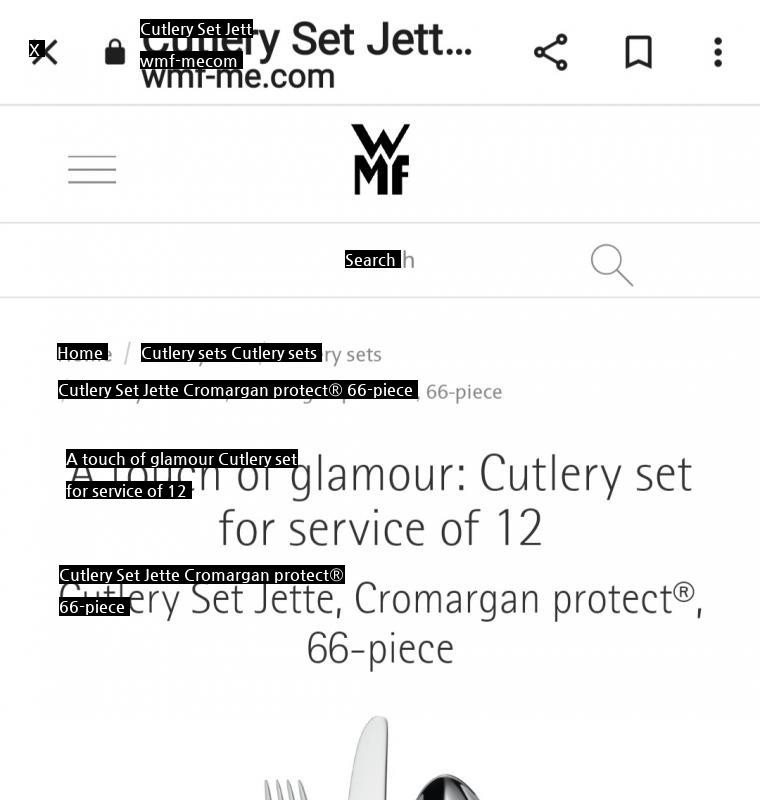Viewport: 760px width, 800px height.
Task: Tap the magnifying glass search icon
Action: (x=611, y=265)
